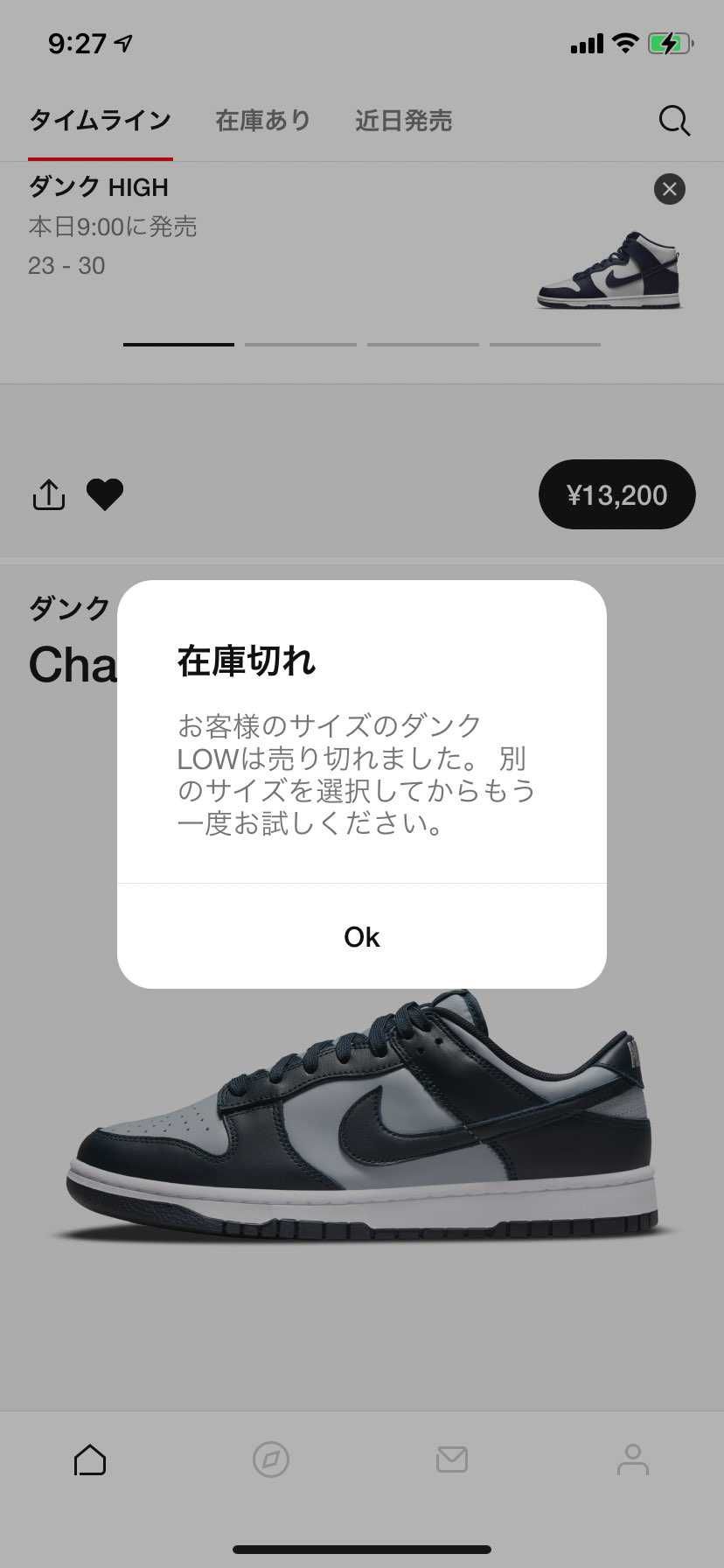This screenshot has height=1568, width=724.
Task: Open the inbox mail icon
Action: click(452, 1459)
